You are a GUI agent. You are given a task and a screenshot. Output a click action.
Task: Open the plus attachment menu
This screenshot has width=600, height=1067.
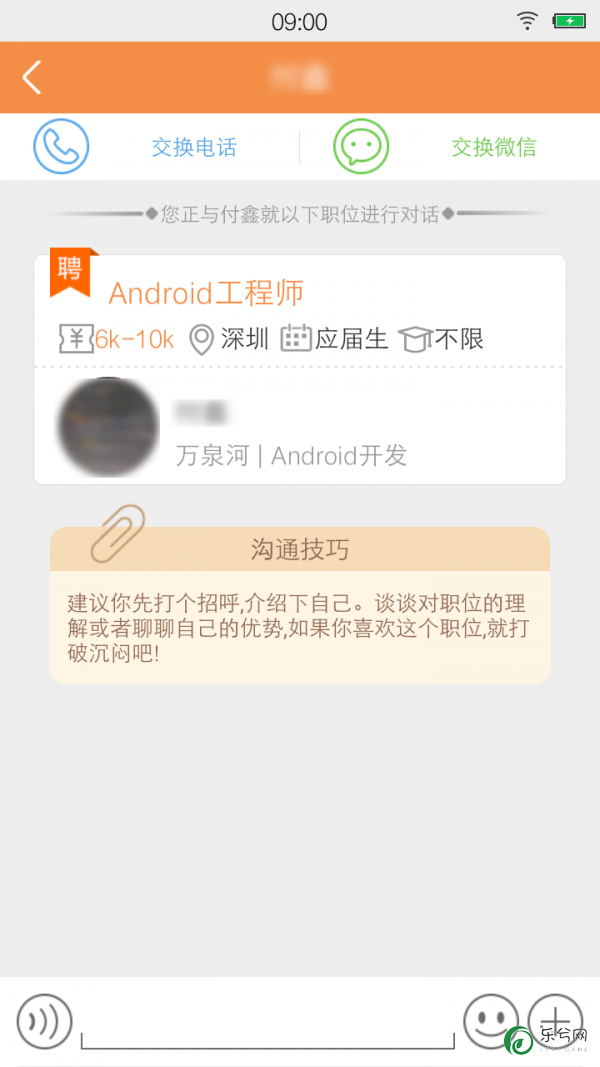pyautogui.click(x=555, y=1021)
